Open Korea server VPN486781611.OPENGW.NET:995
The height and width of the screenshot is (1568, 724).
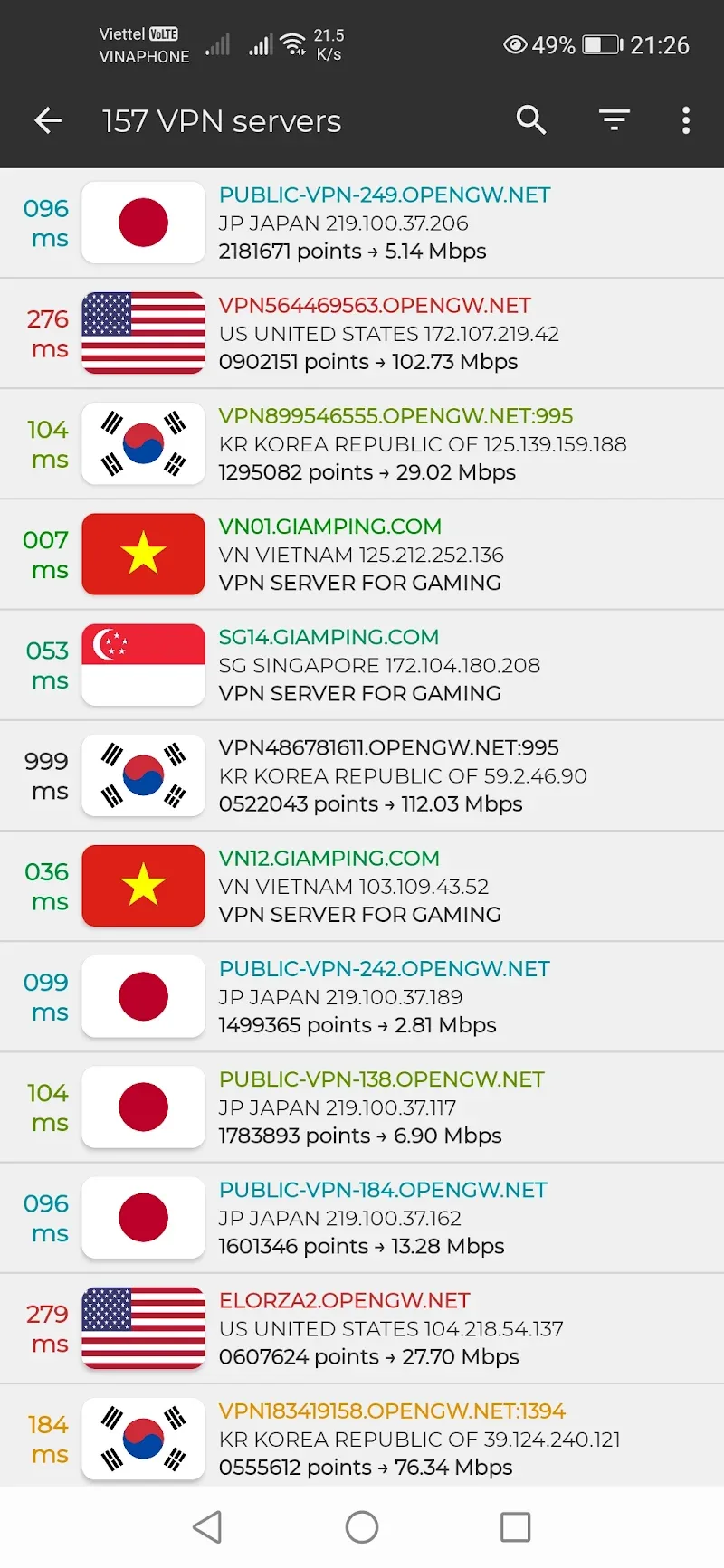[362, 775]
